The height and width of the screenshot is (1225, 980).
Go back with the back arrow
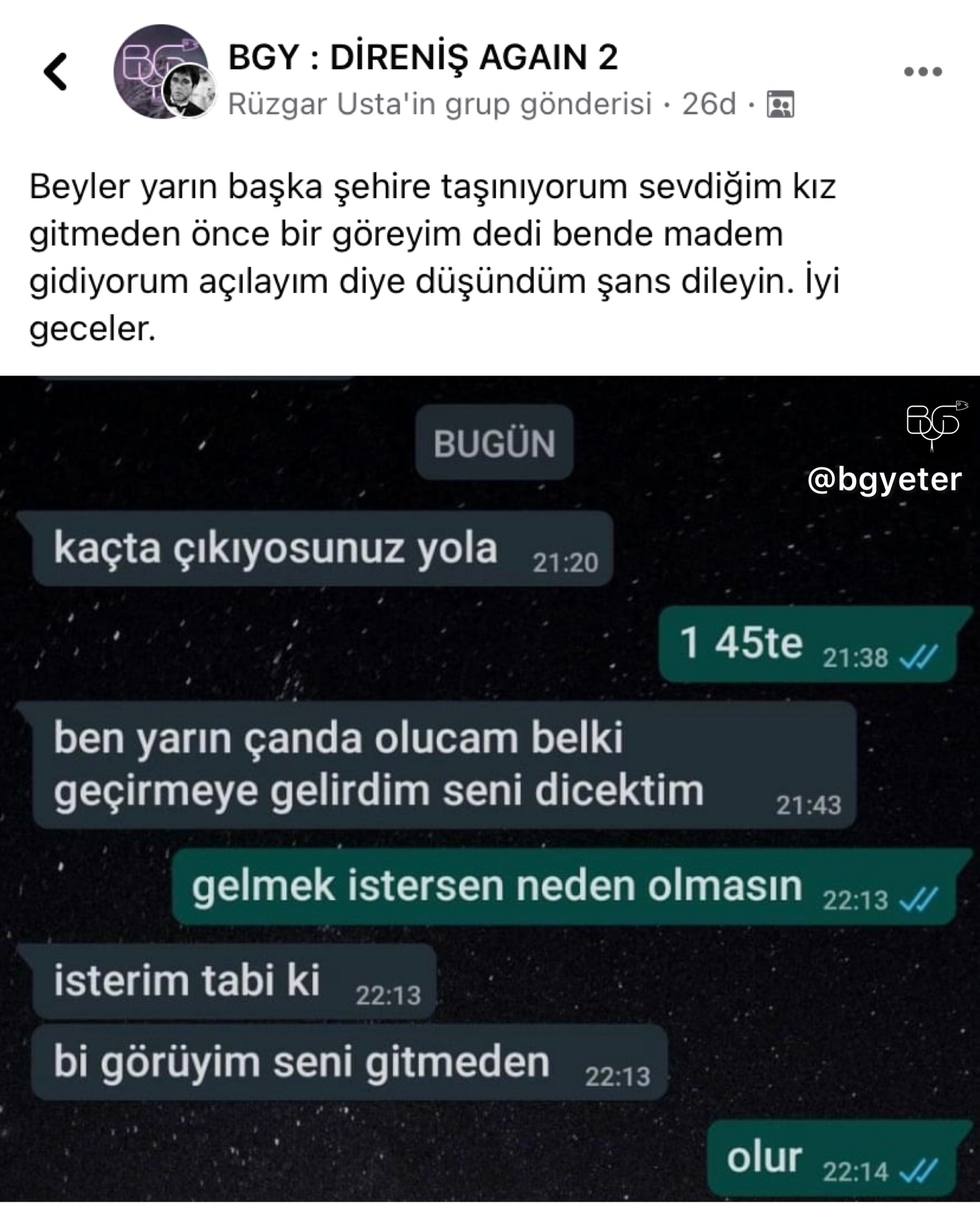(56, 72)
